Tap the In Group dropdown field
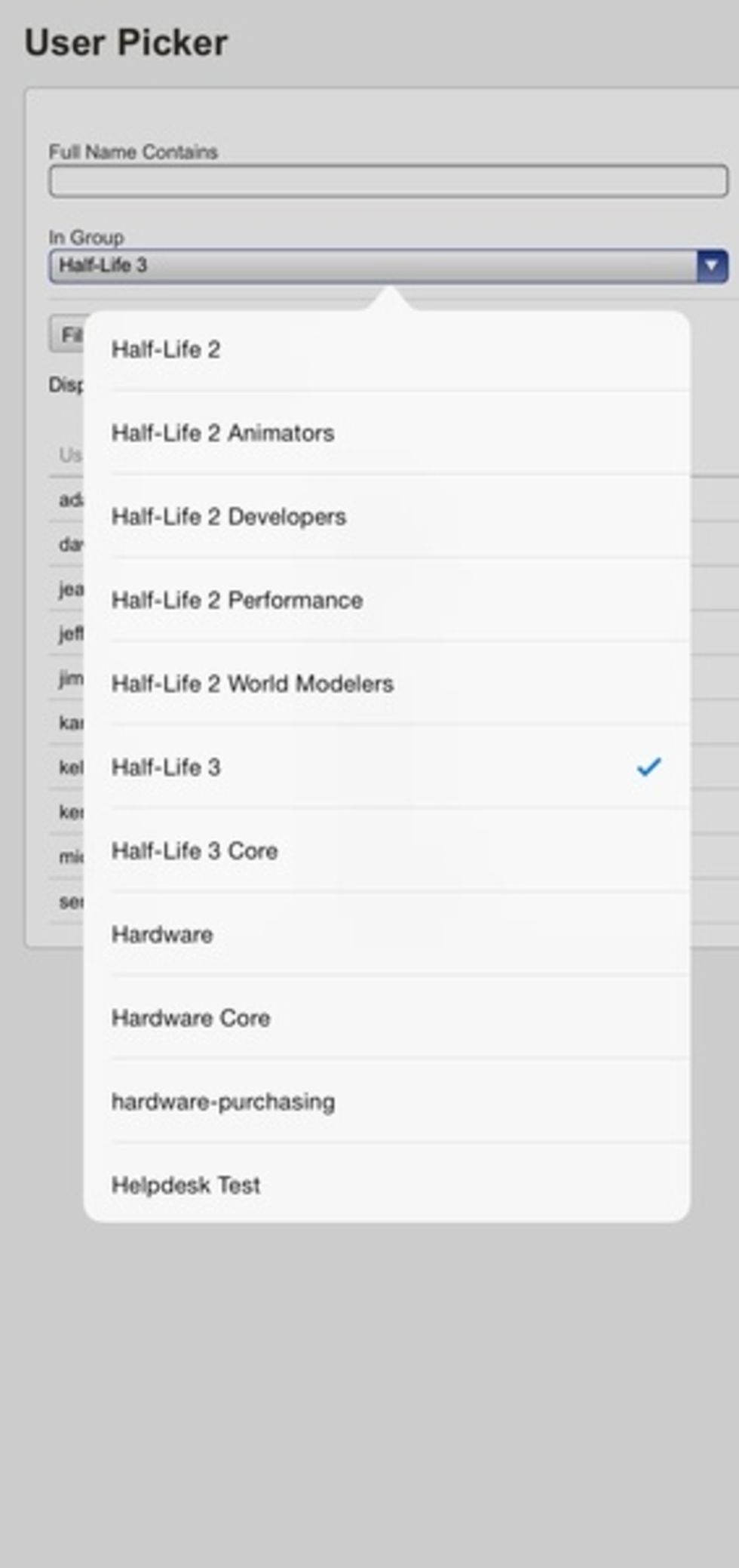739x1568 pixels. 388,266
